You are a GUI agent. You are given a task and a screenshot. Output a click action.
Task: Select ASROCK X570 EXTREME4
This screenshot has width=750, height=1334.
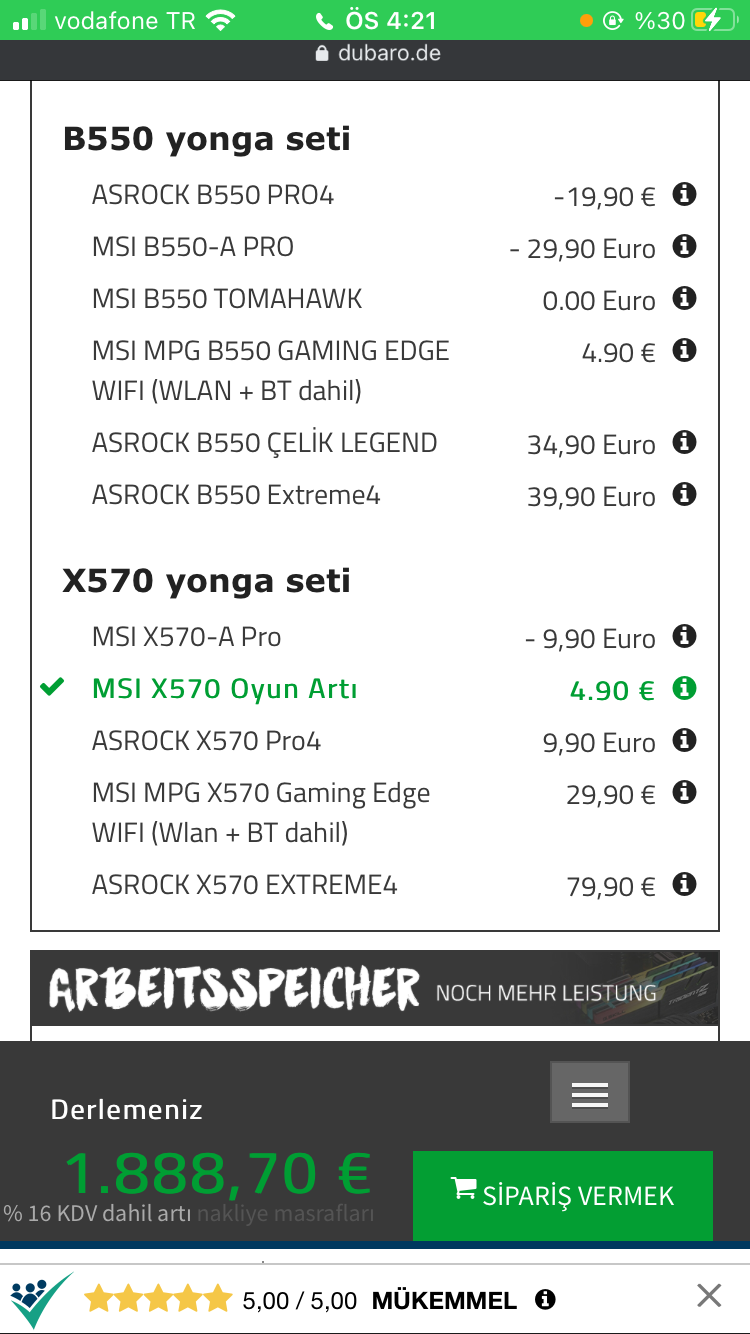[x=245, y=885]
